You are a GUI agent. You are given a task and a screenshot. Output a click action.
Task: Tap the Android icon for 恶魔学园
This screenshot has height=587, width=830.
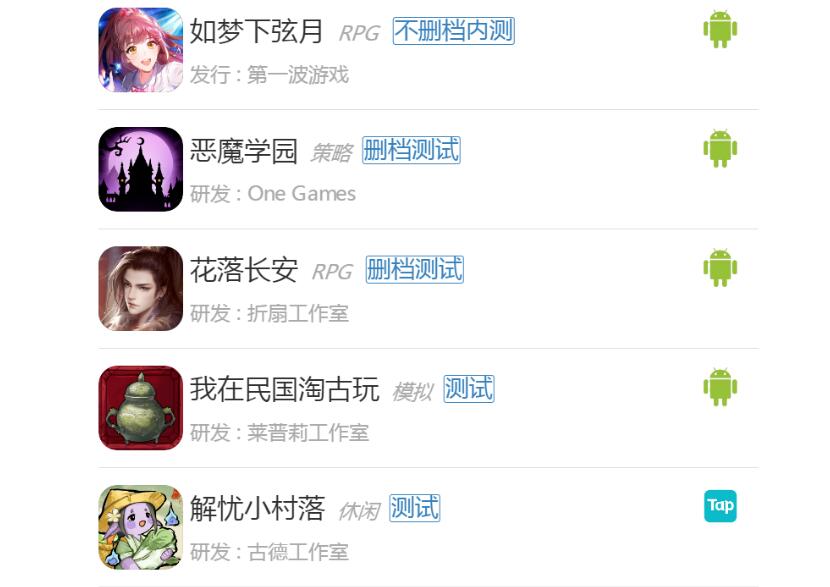point(720,148)
